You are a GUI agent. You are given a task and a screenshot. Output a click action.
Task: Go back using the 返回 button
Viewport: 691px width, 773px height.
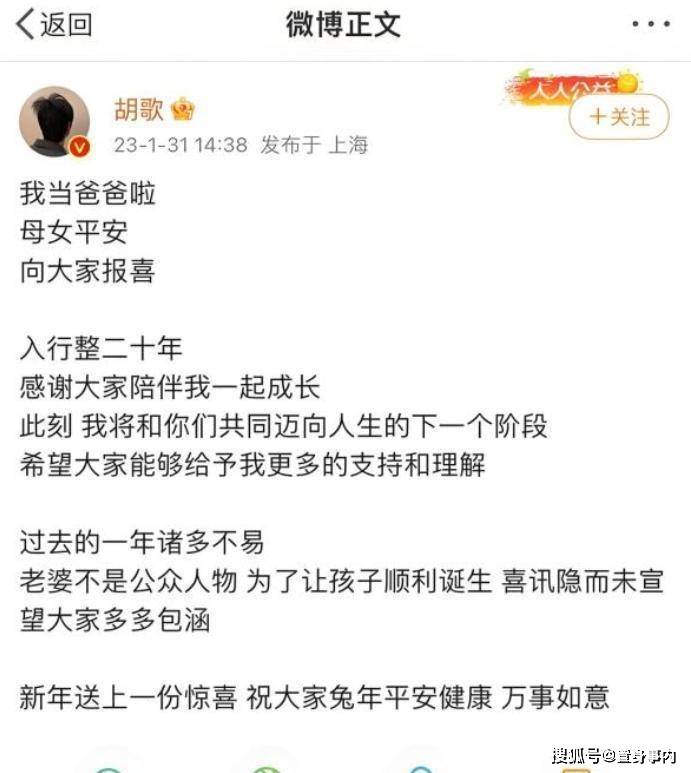coord(55,24)
